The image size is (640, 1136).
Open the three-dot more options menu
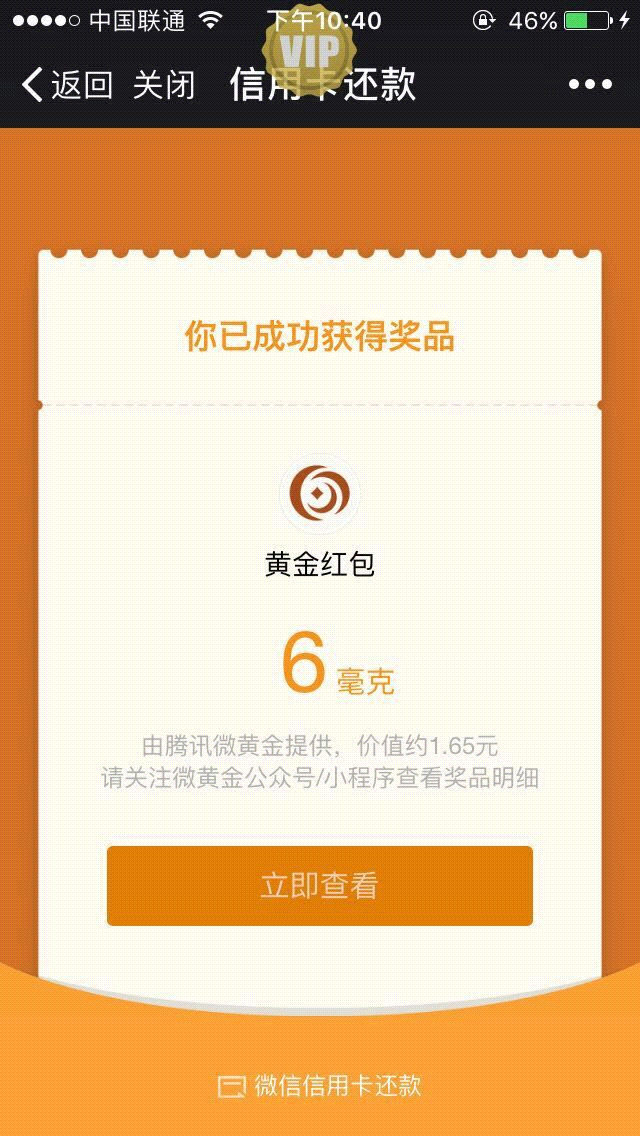[590, 85]
